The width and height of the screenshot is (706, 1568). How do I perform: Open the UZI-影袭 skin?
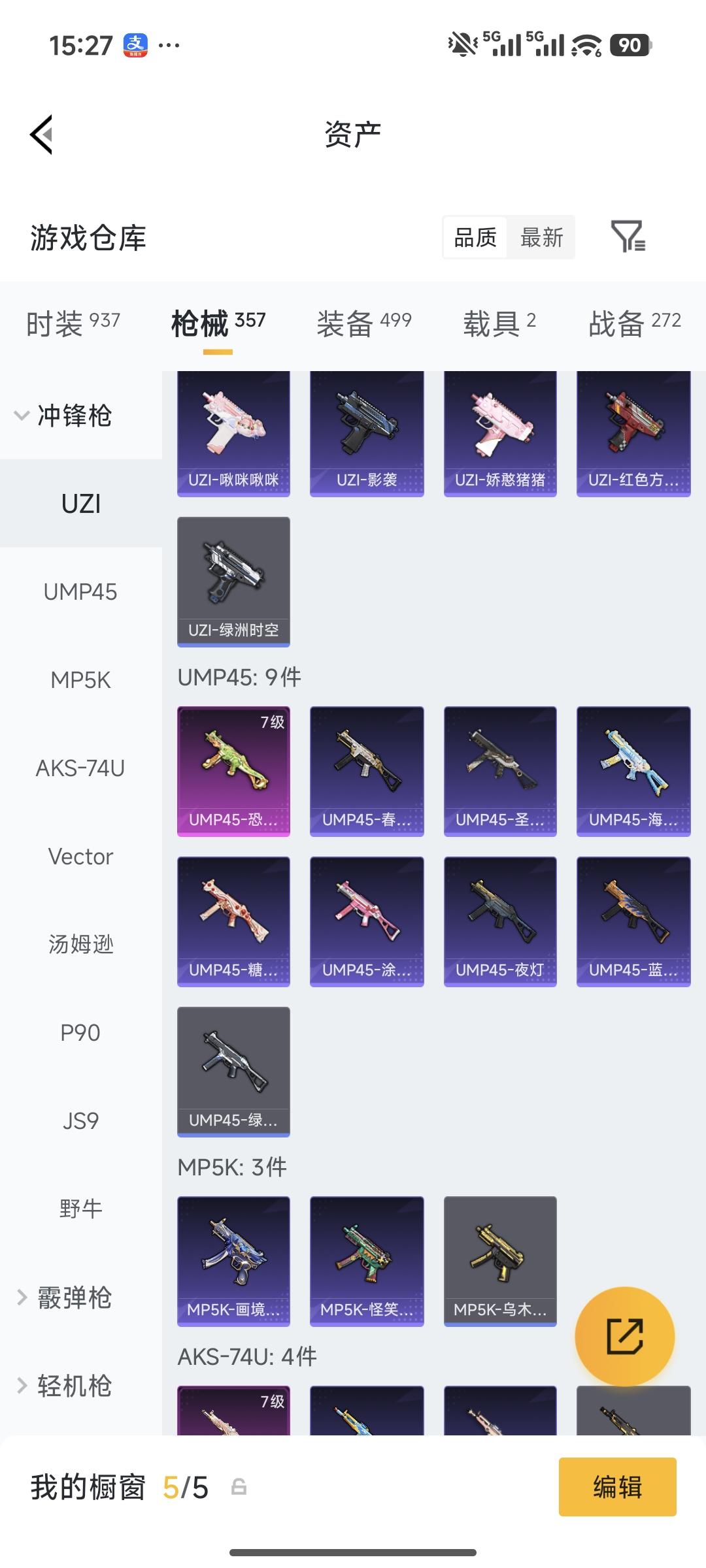[x=367, y=433]
